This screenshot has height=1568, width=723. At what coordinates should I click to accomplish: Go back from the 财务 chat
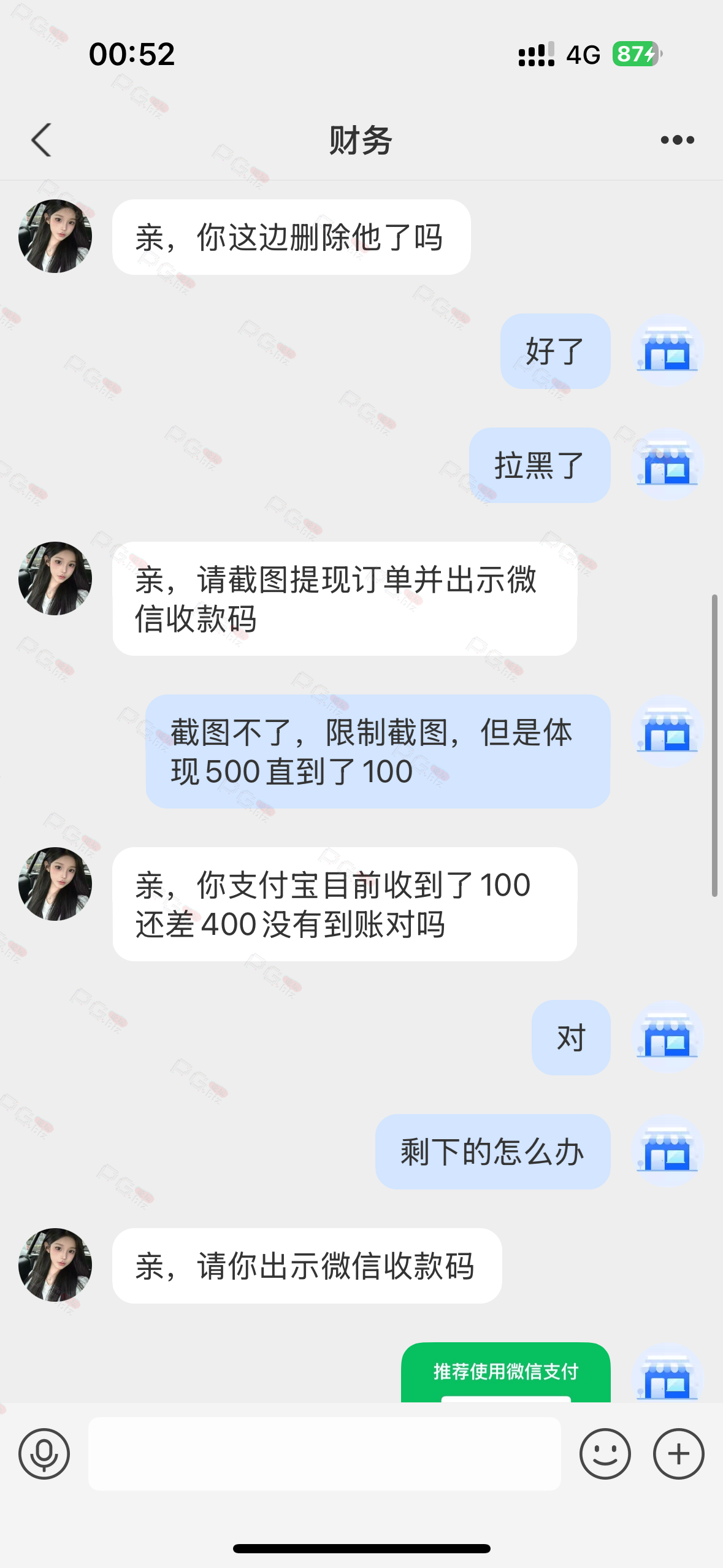coord(41,140)
